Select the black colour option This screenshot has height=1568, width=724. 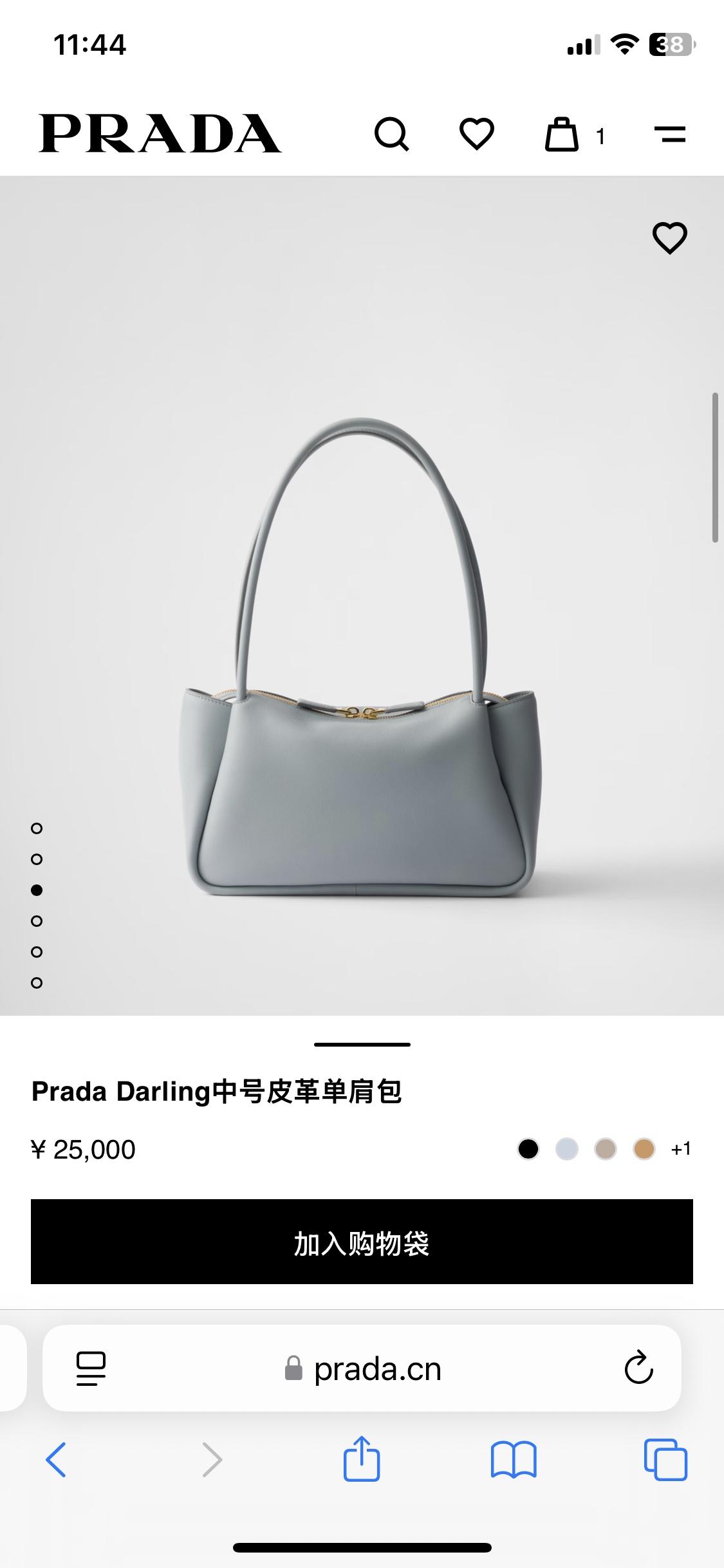(x=528, y=1149)
